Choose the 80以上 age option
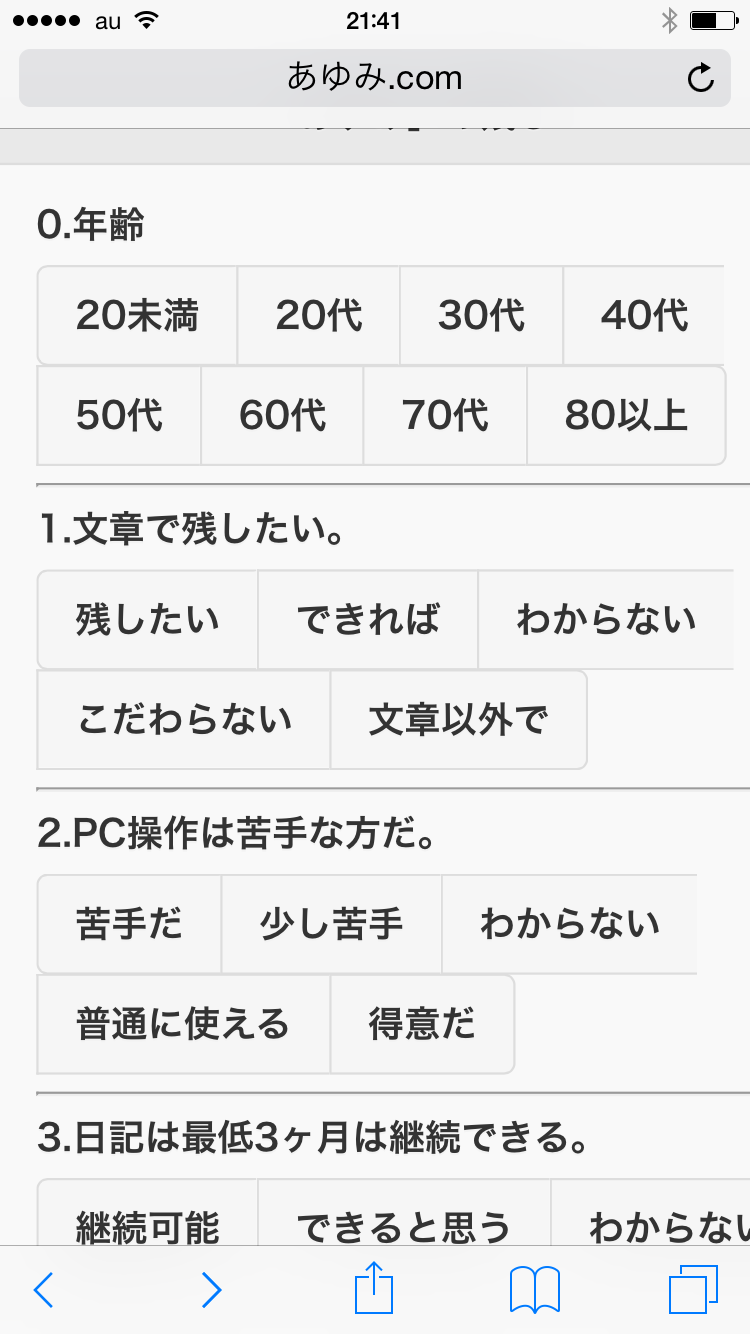The width and height of the screenshot is (750, 1334). click(x=626, y=415)
